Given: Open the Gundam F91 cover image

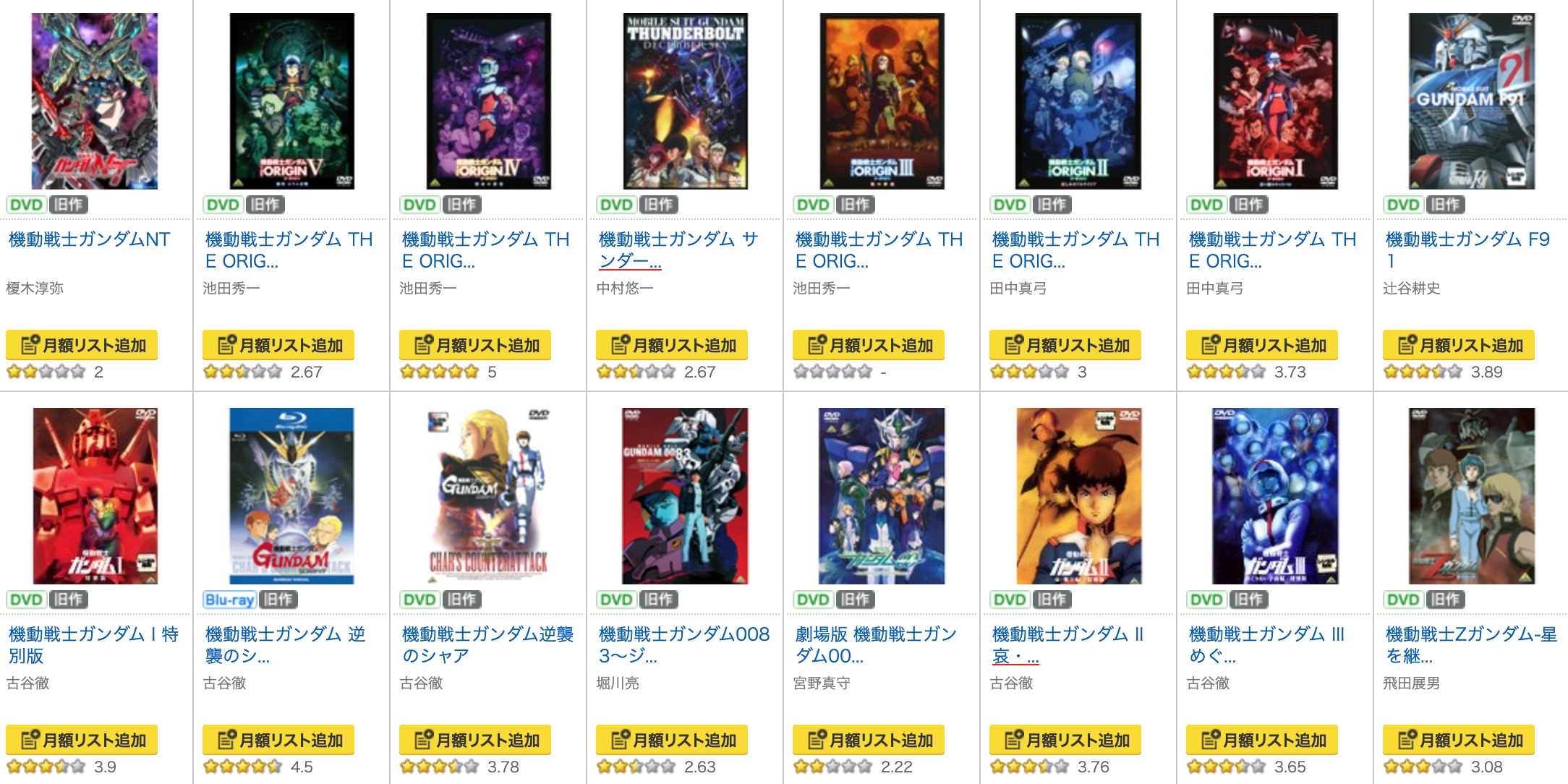Looking at the screenshot, I should [1471, 101].
